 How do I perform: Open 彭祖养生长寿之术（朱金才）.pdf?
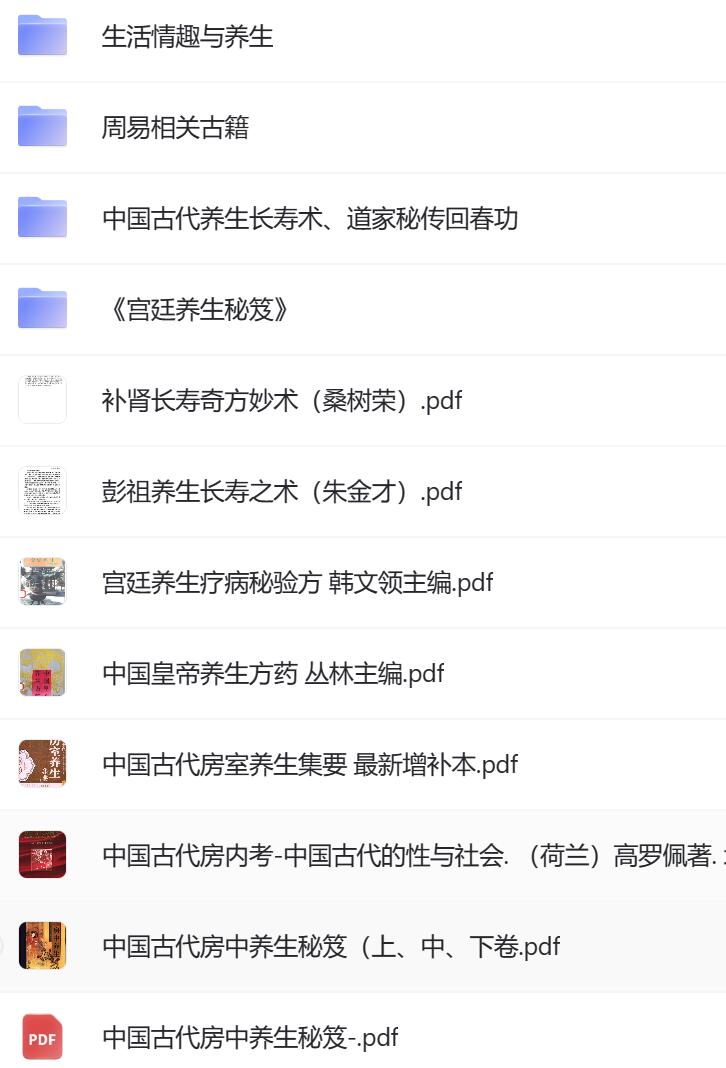(281, 492)
